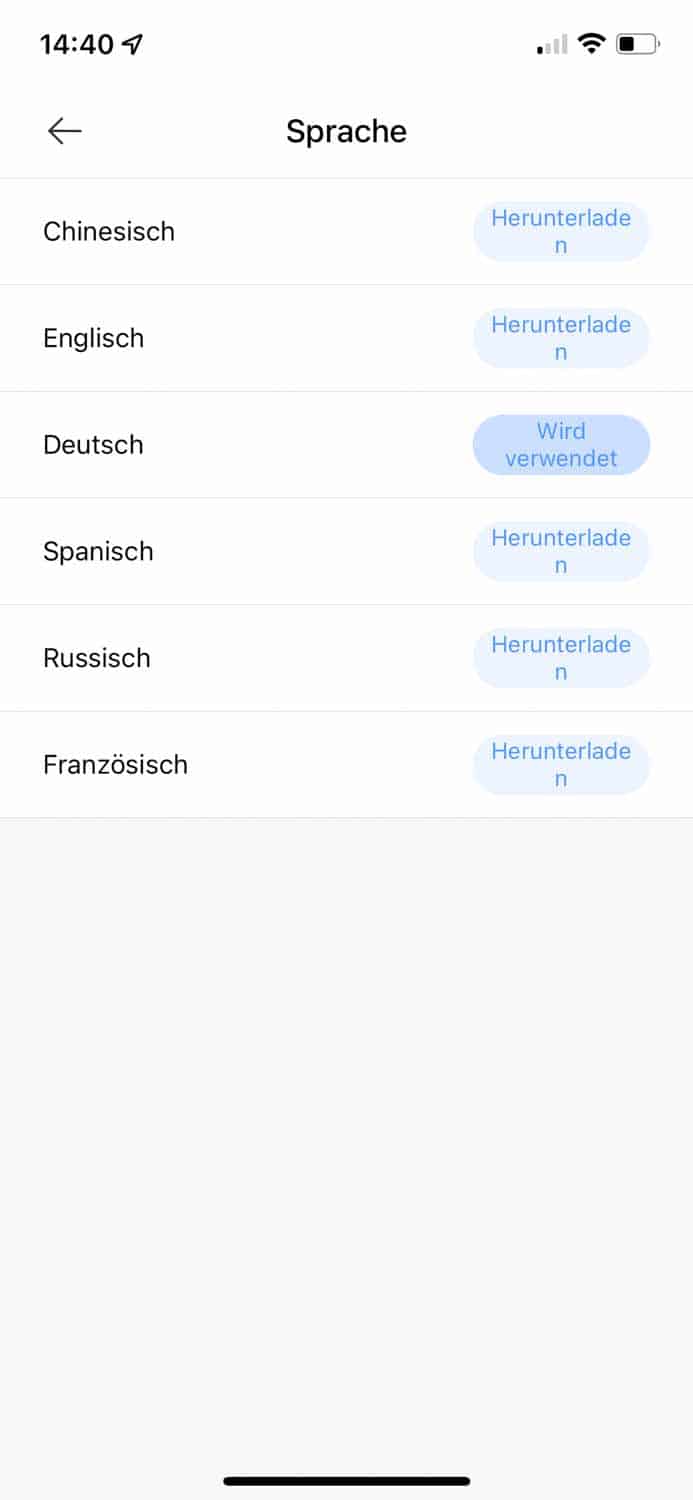Download the Spanisch language

tap(561, 552)
